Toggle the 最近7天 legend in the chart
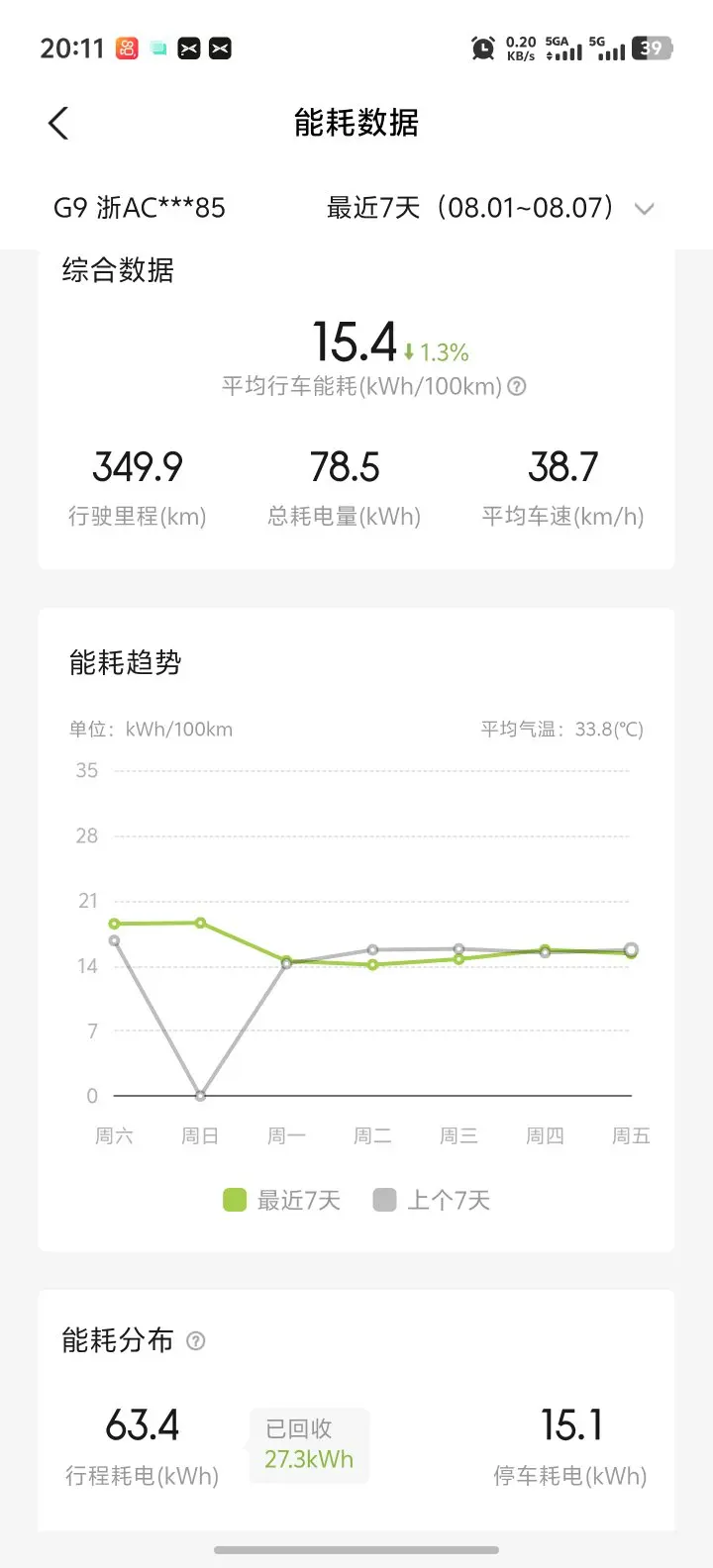Image resolution: width=713 pixels, height=1568 pixels. pyautogui.click(x=282, y=1201)
